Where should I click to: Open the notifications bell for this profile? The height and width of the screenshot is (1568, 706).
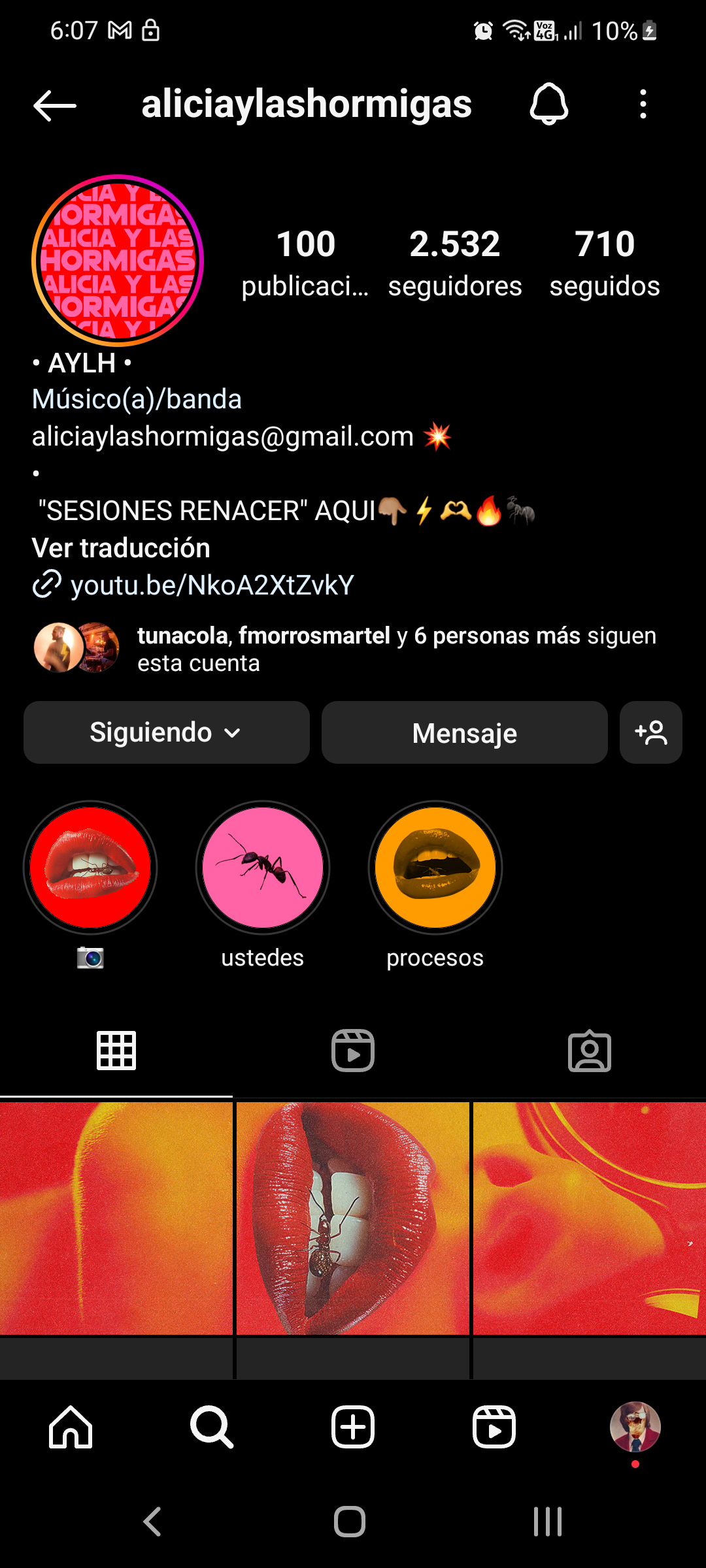(548, 104)
